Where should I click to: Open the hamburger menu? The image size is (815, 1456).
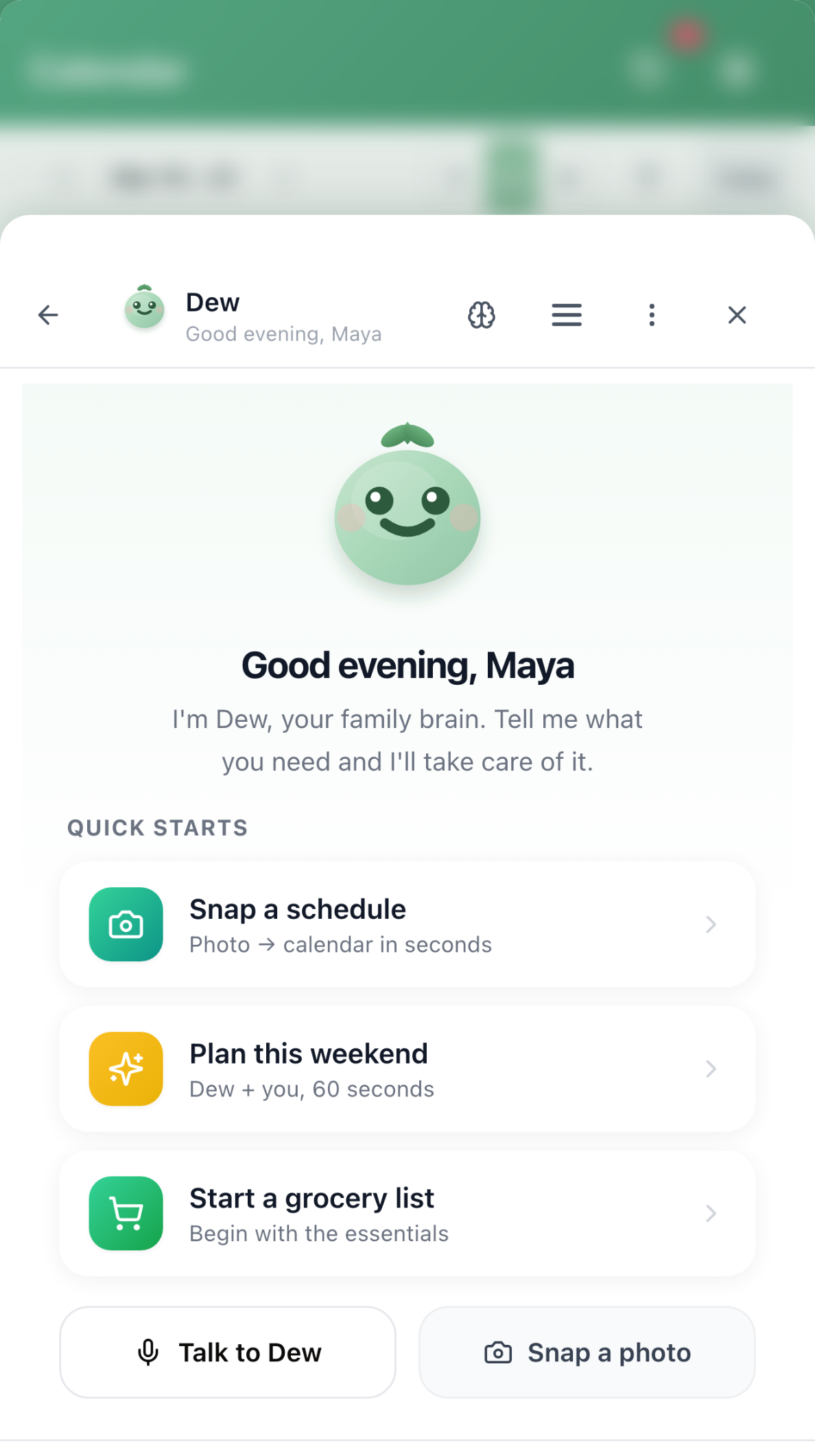567,315
